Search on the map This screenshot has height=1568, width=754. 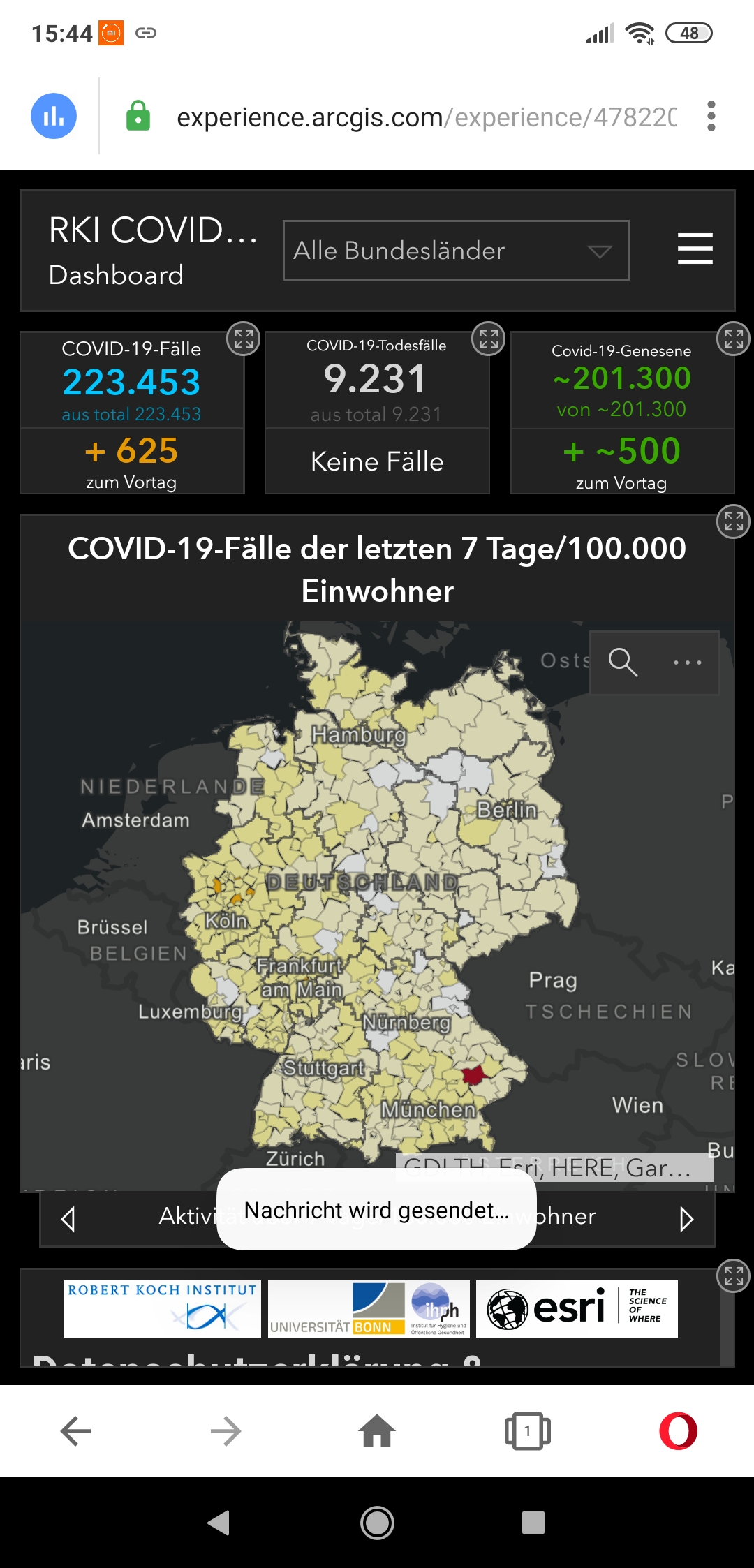click(623, 662)
